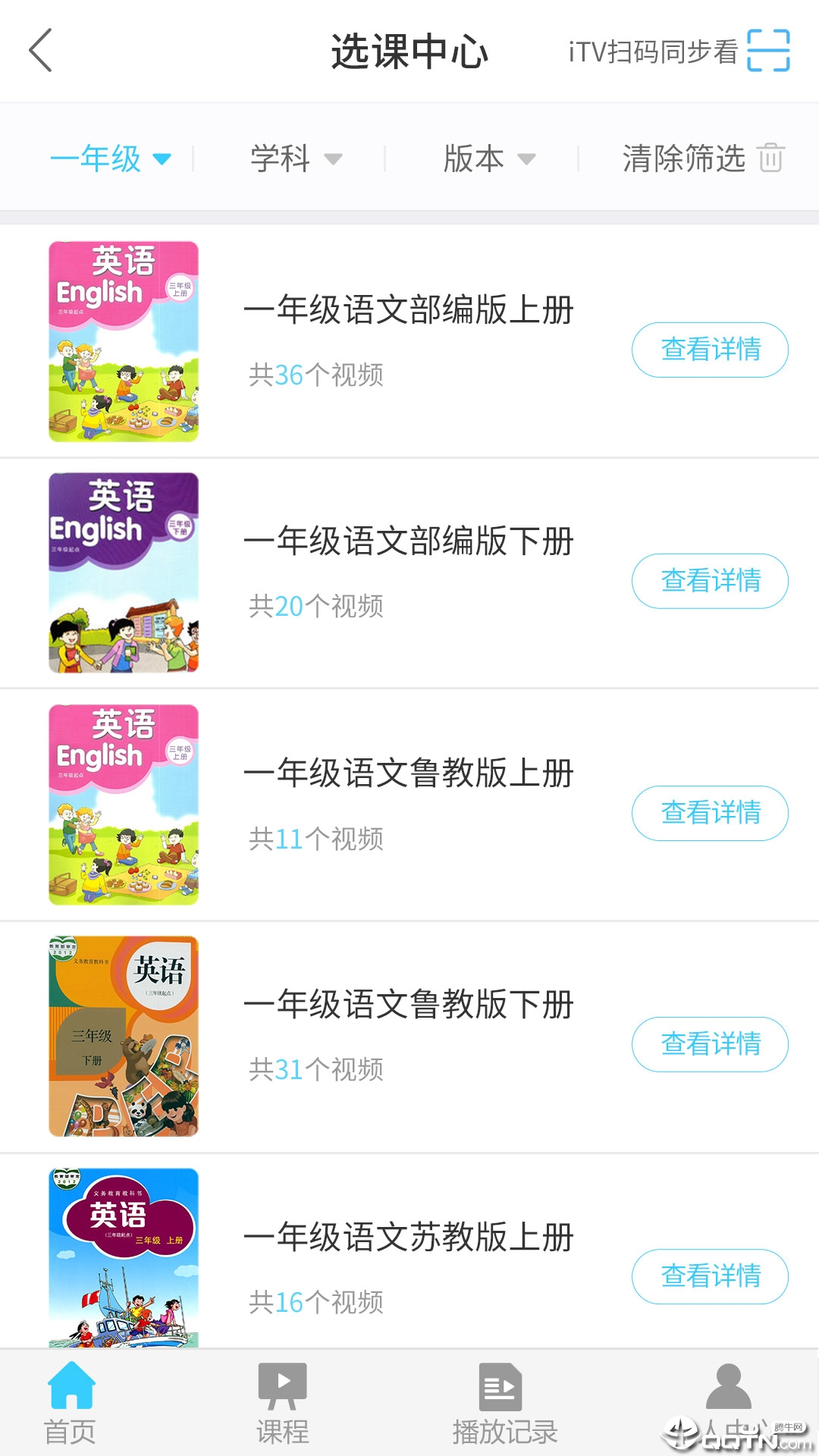Tap 查看详情 for 一年级语文苏教版上册
Viewport: 819px width, 1456px height.
tap(709, 1276)
